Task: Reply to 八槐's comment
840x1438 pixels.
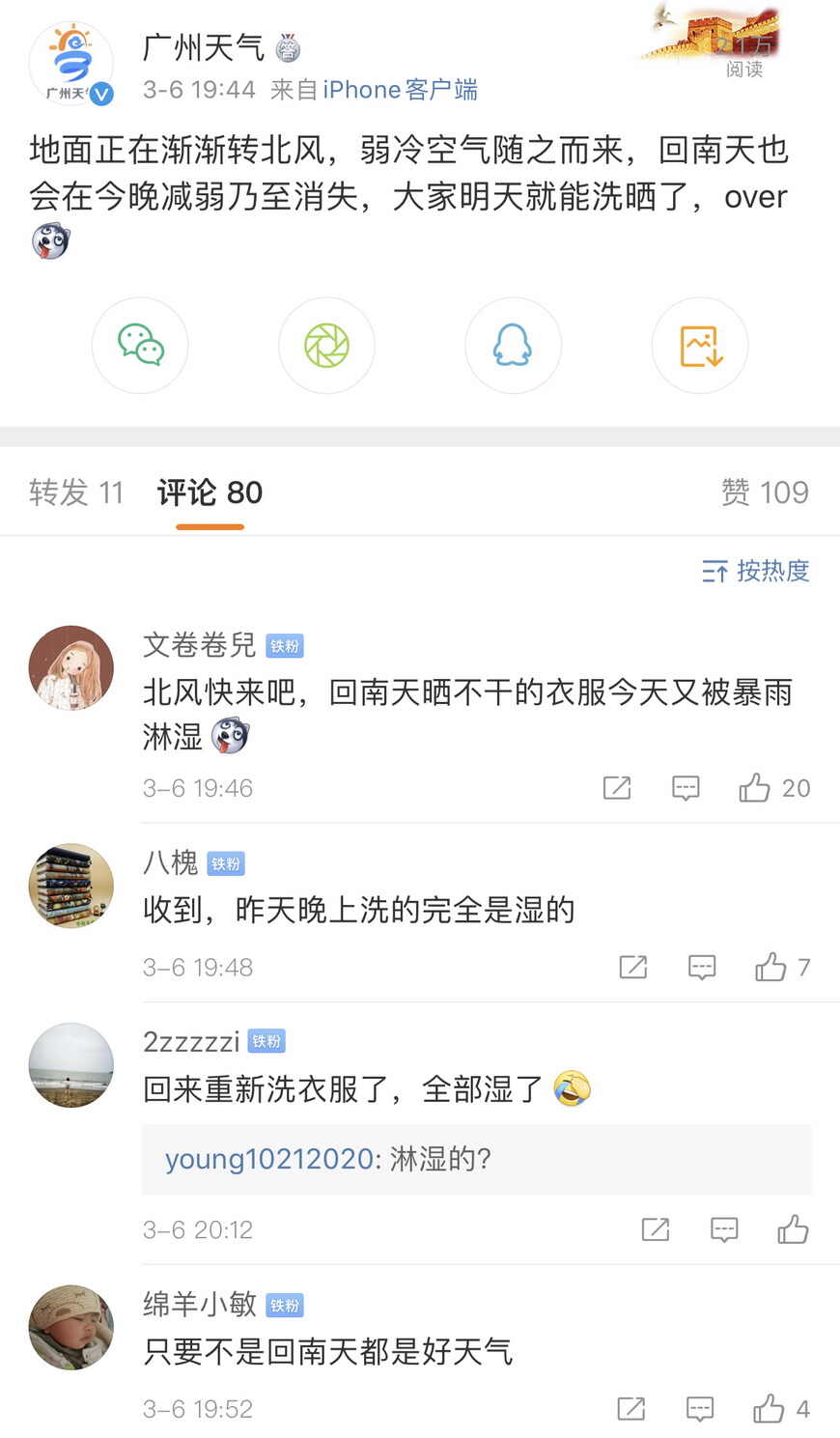Action: (x=702, y=967)
